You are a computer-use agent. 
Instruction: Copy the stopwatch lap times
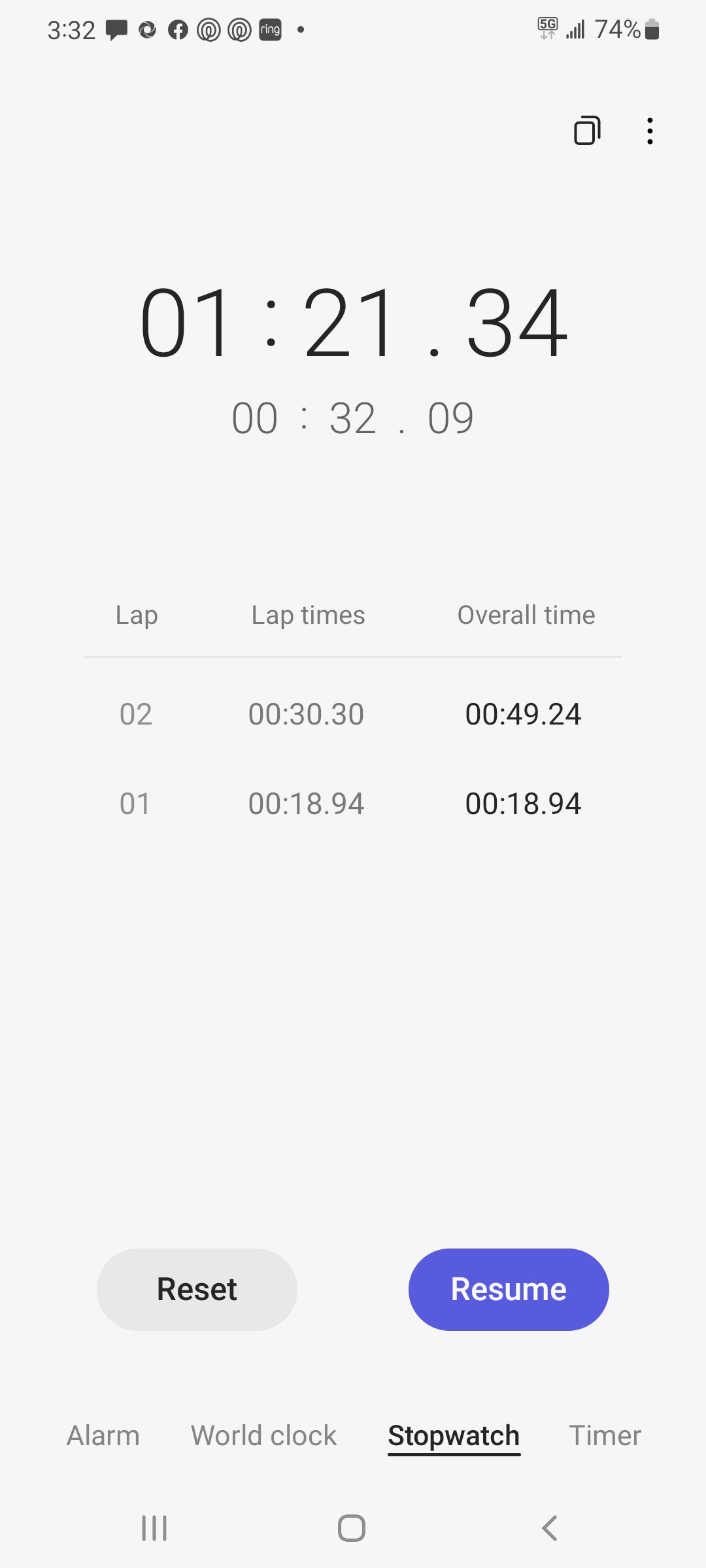(x=586, y=131)
